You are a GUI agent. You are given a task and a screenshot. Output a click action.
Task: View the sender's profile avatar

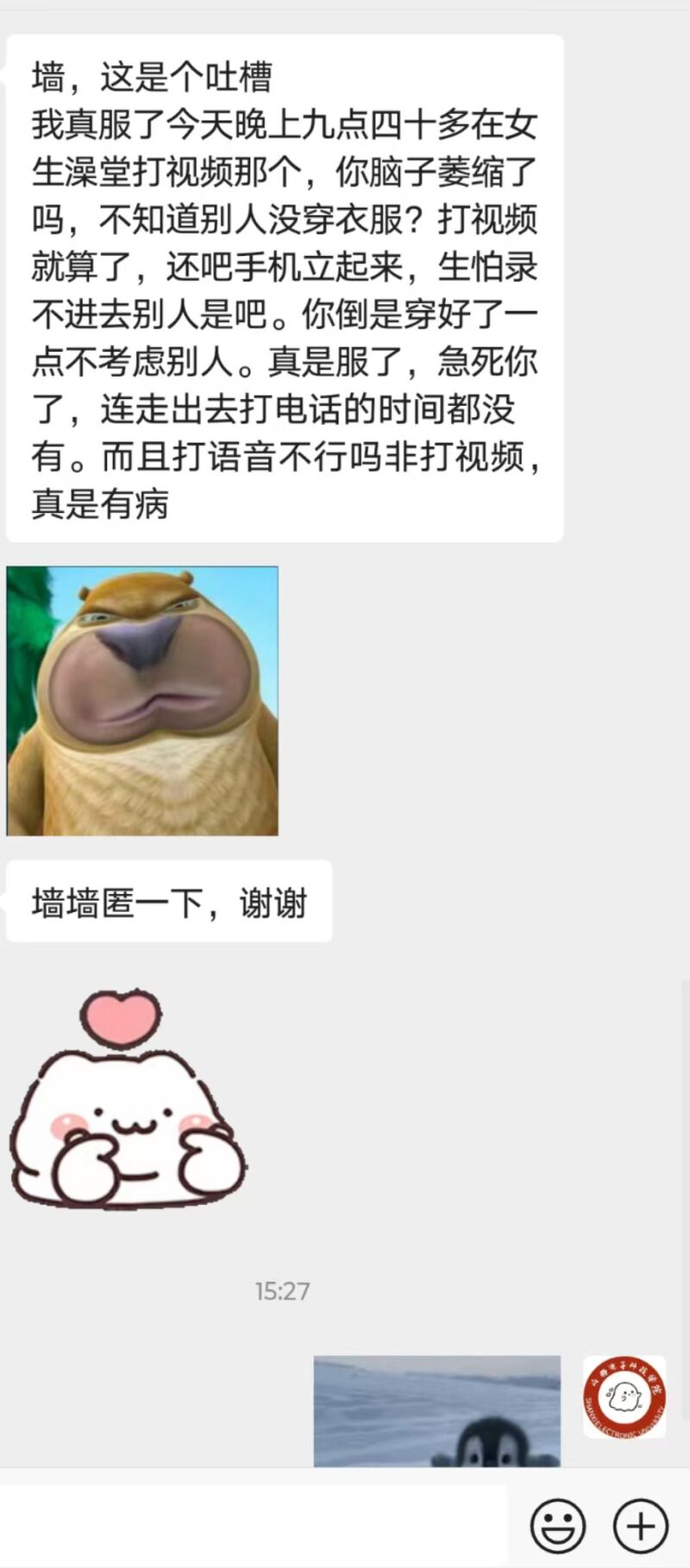tap(624, 1396)
